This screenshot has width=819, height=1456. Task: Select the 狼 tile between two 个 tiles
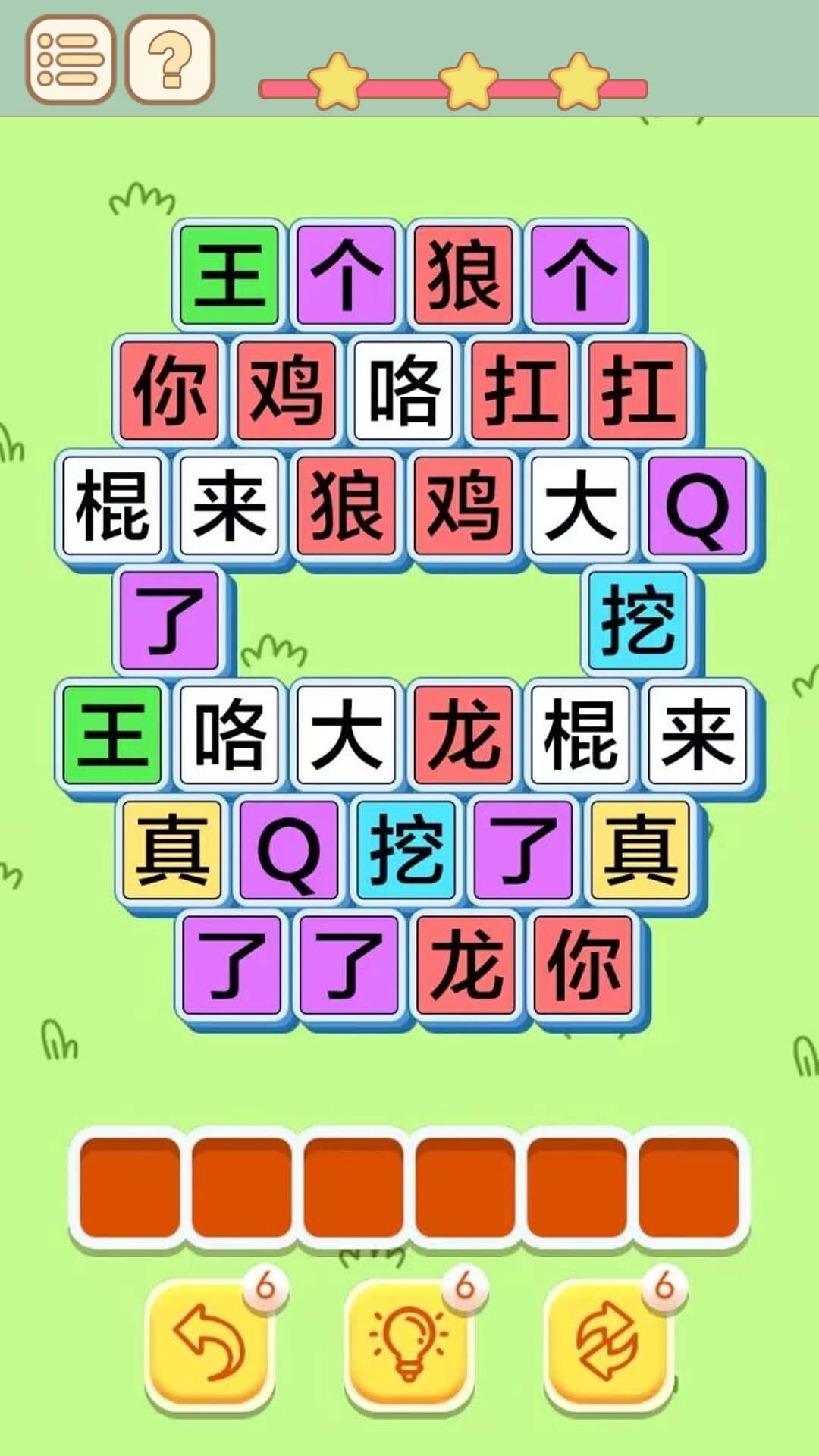[463, 275]
